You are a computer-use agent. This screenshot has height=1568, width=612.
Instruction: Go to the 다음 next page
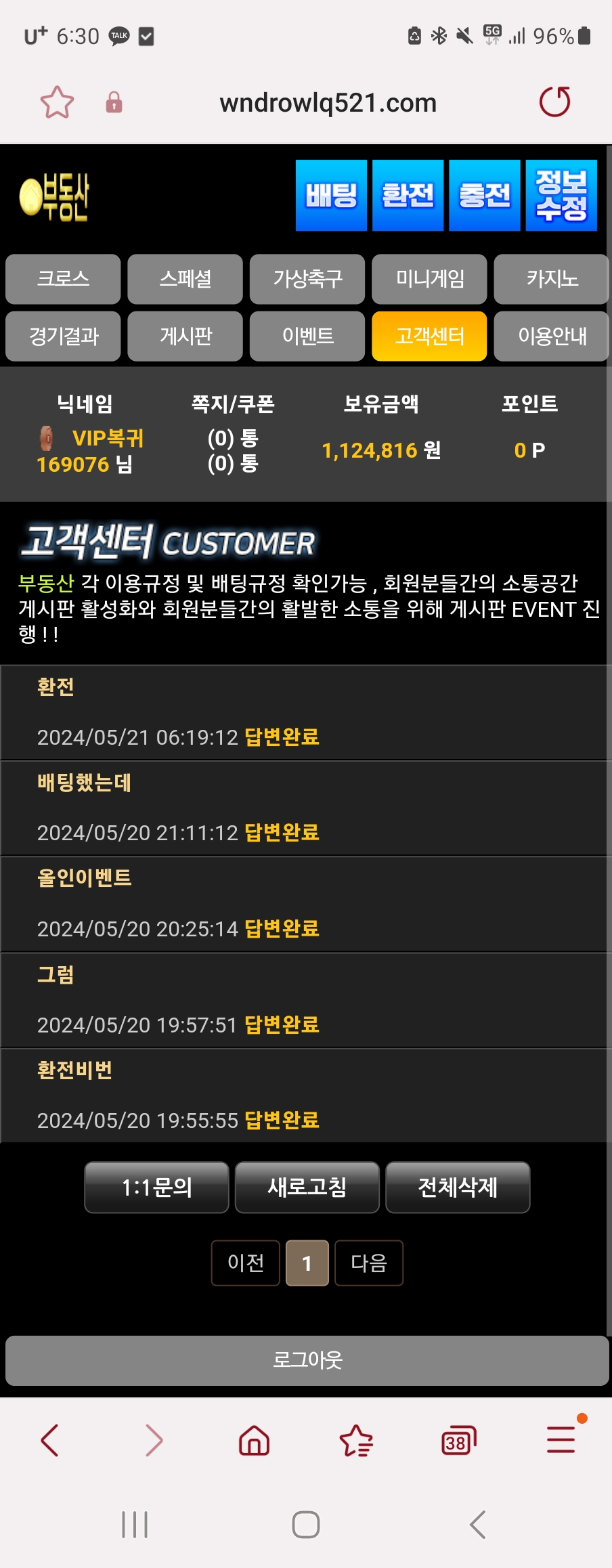coord(369,1263)
